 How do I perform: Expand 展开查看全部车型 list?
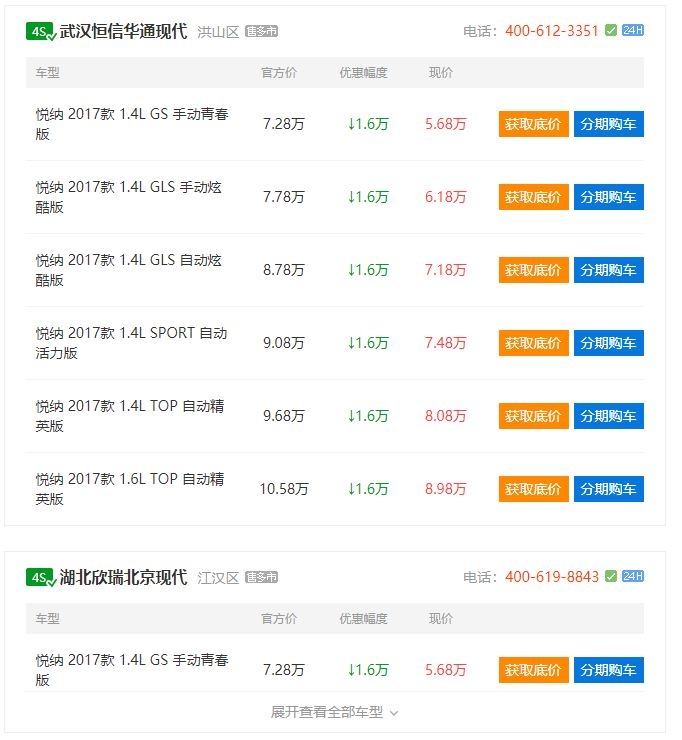coord(335,712)
